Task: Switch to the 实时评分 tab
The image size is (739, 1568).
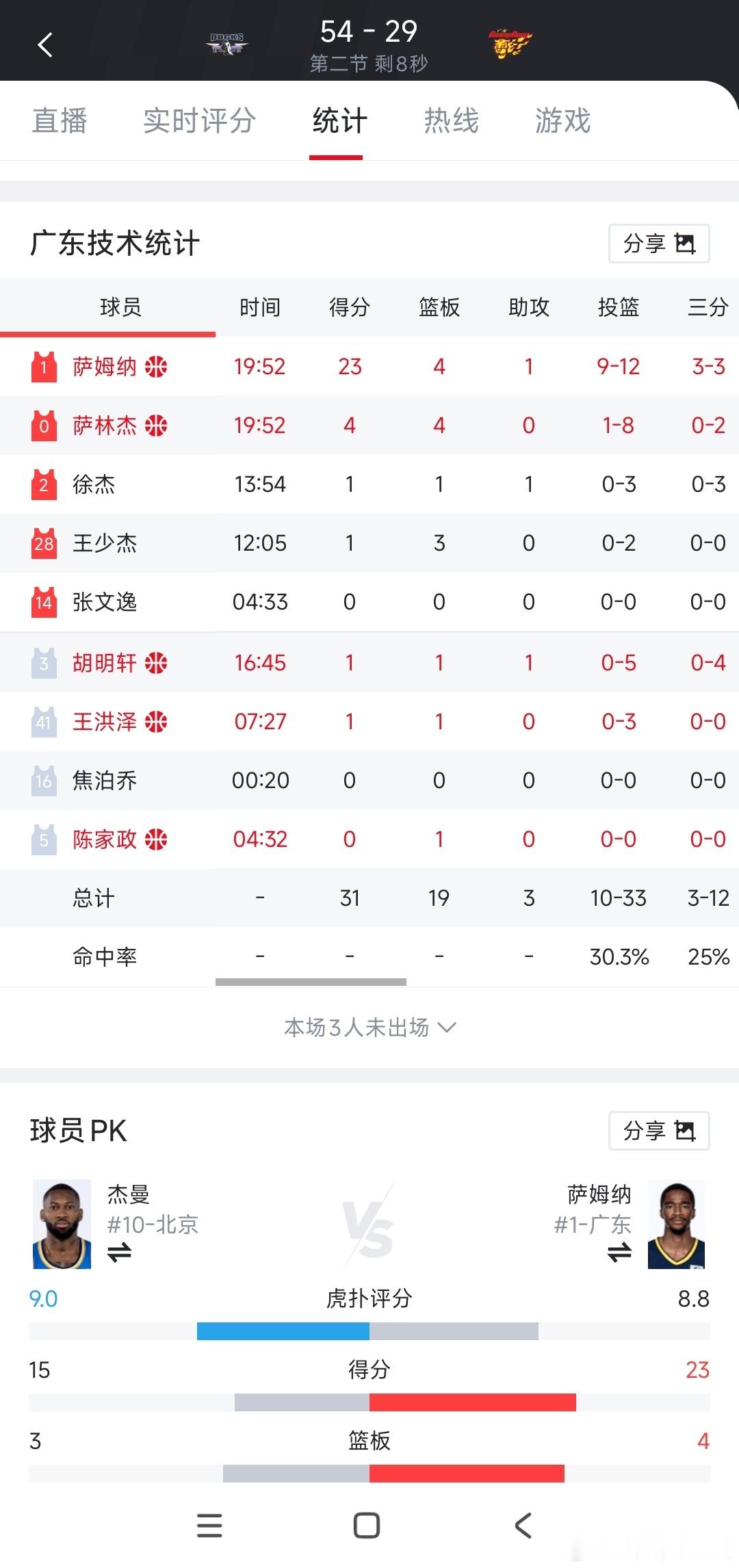Action: coord(198,120)
